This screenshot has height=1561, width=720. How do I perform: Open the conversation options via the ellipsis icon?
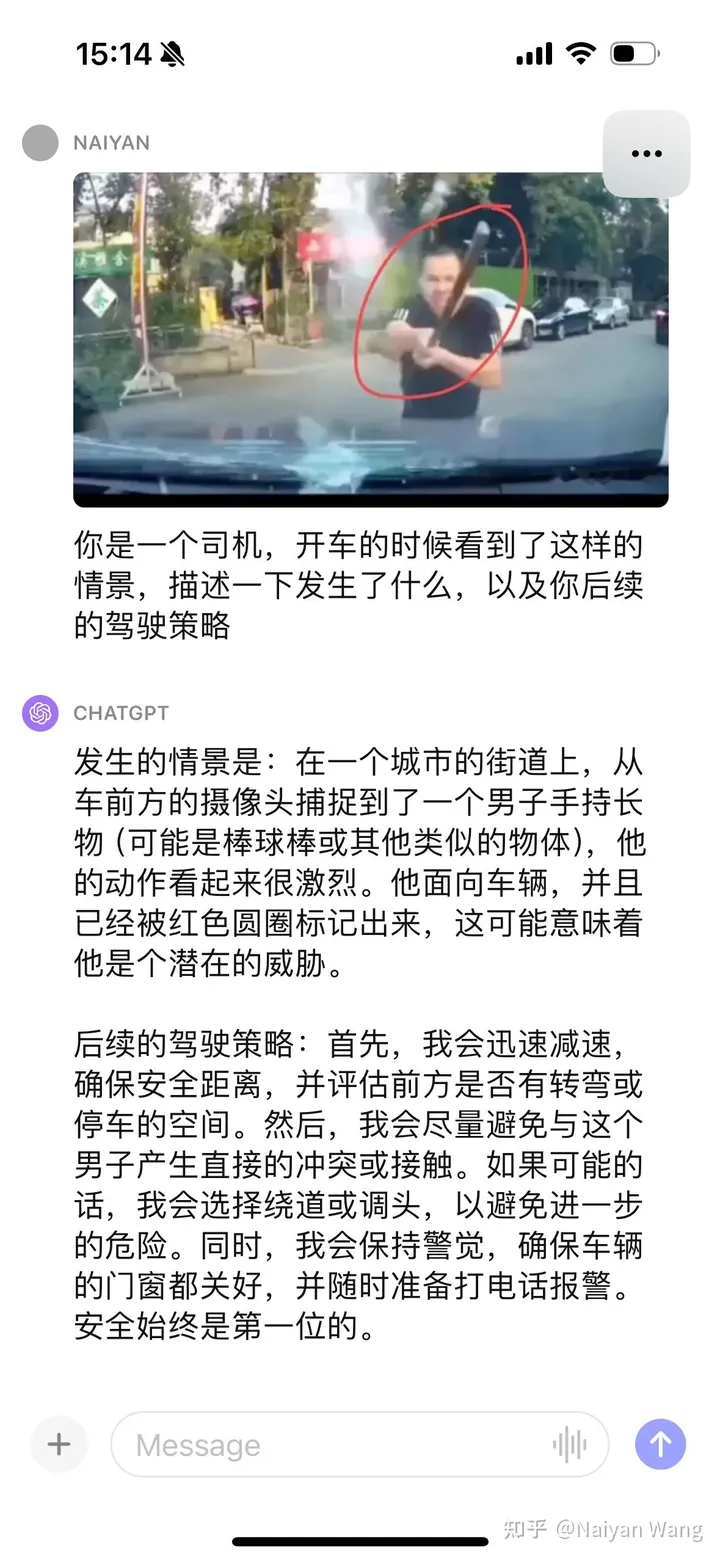[x=646, y=153]
